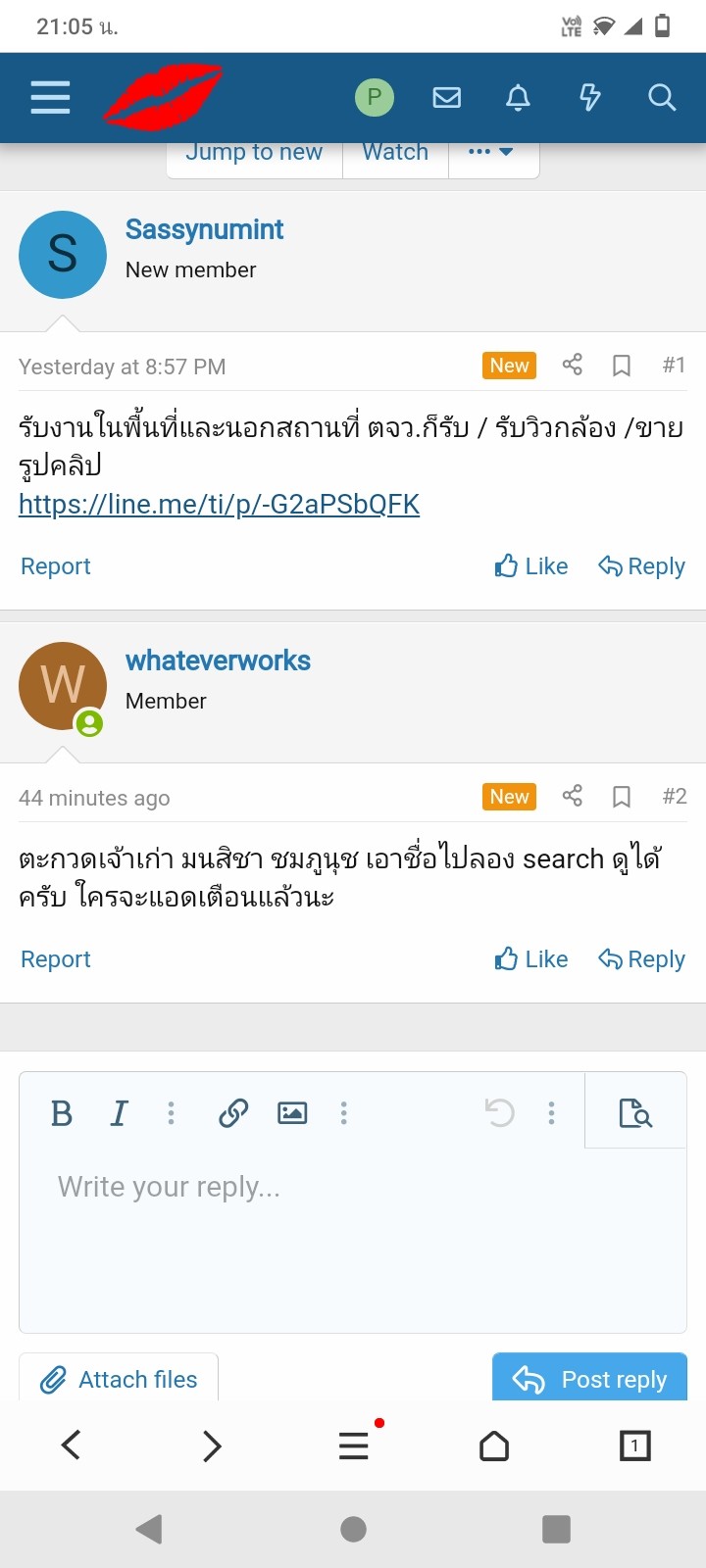Bookmark post #2
The width and height of the screenshot is (706, 1568).
point(621,797)
